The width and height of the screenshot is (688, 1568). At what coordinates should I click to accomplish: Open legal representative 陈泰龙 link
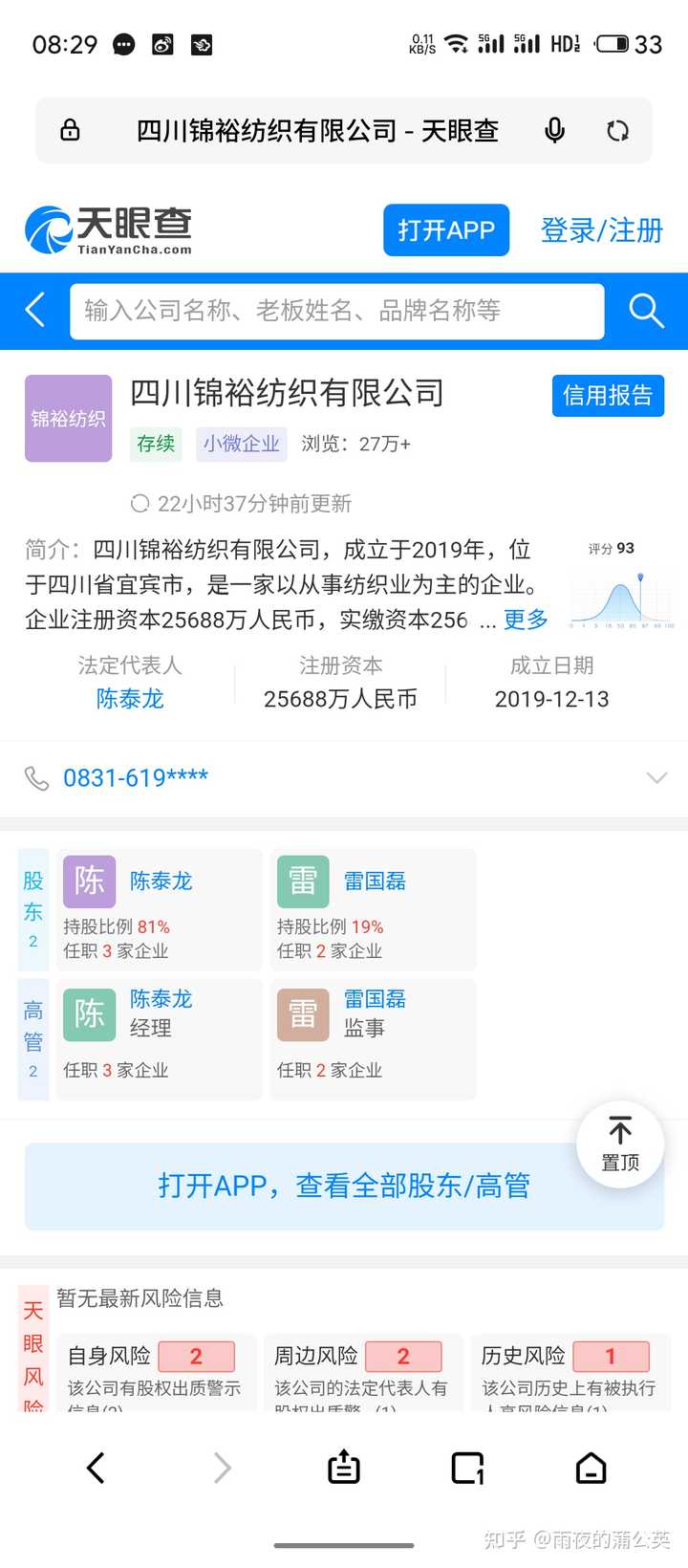130,699
